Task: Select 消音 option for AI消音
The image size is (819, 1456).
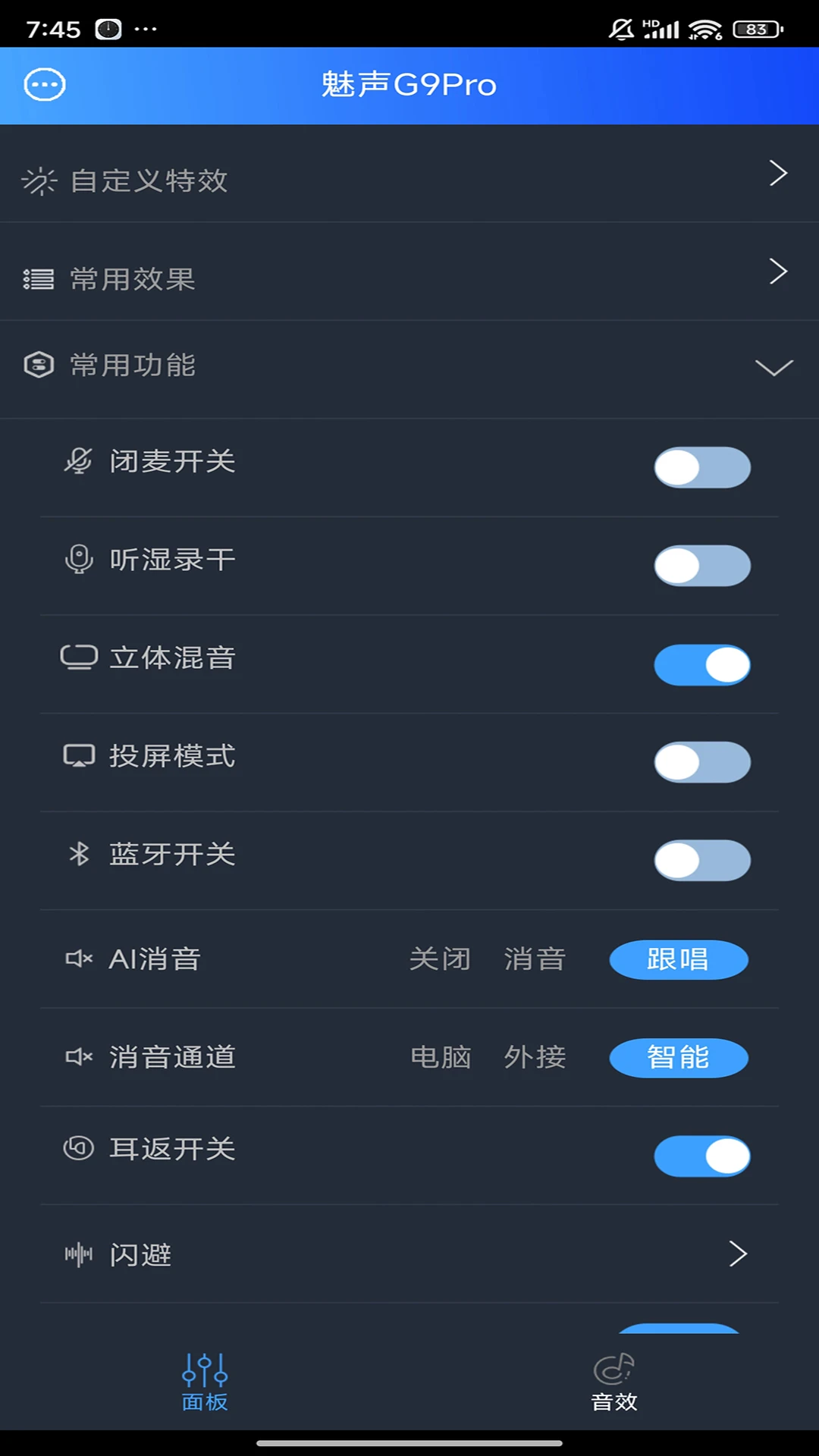Action: (x=535, y=959)
